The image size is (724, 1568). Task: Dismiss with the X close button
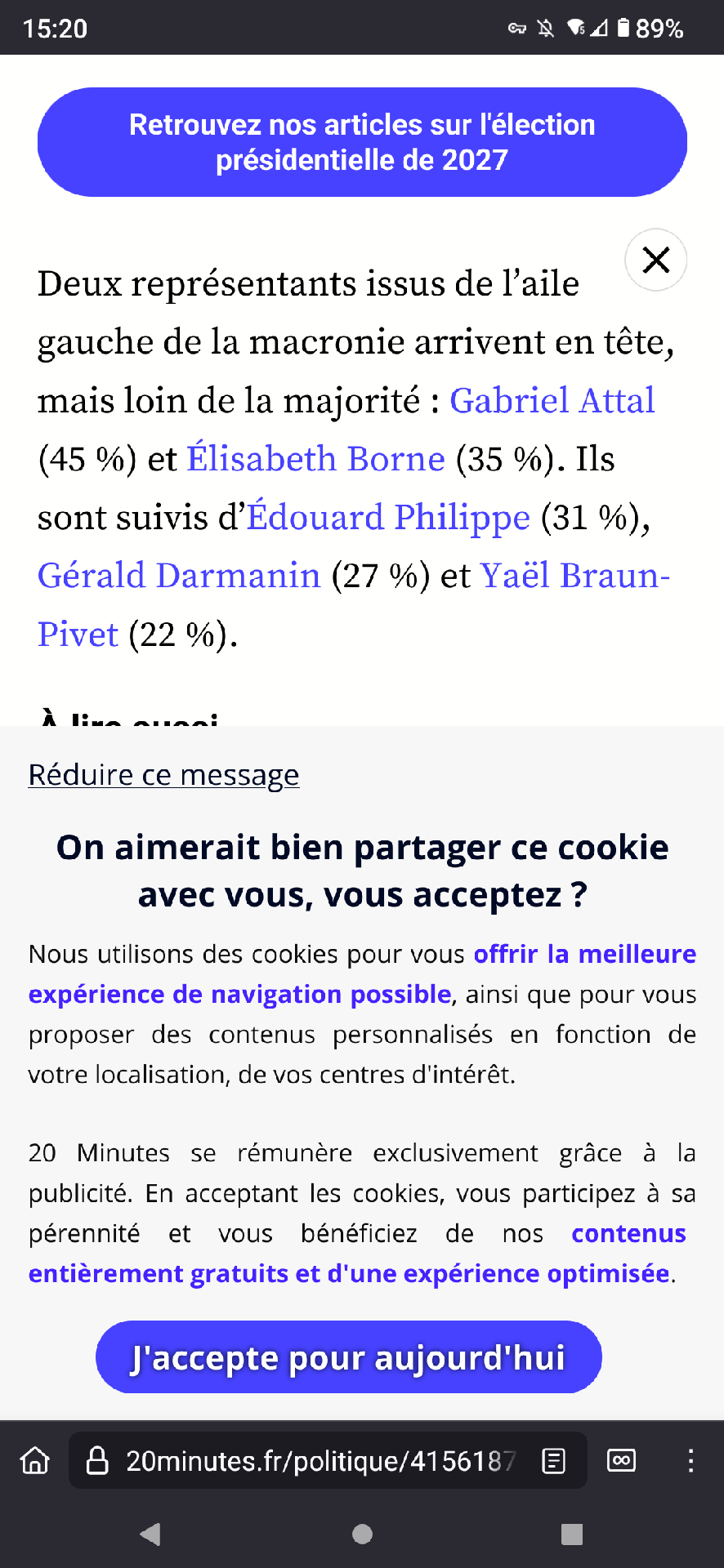655,261
